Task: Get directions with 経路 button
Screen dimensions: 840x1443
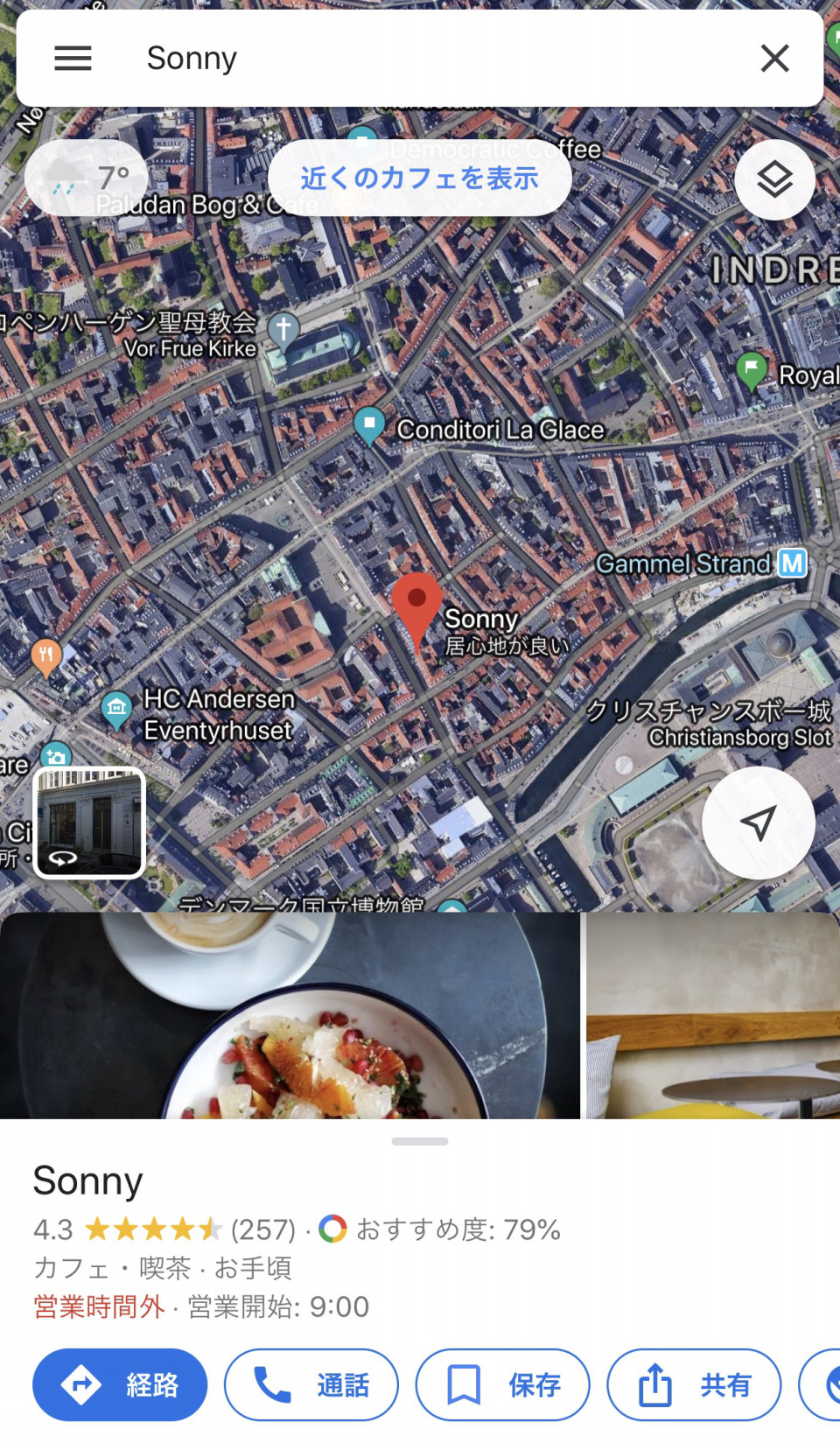Action: (x=120, y=1384)
